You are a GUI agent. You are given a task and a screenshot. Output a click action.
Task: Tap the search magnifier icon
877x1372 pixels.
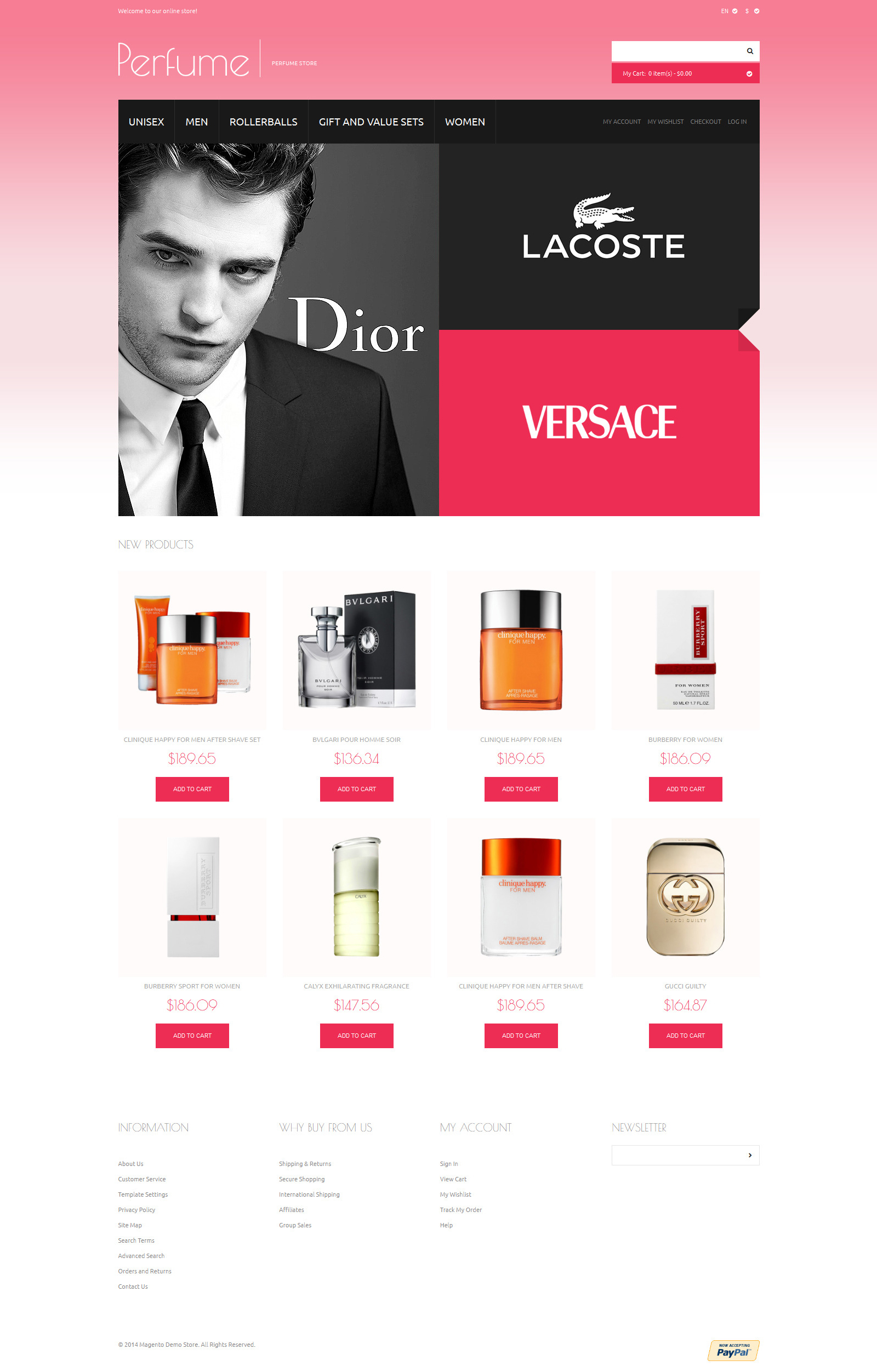click(749, 52)
